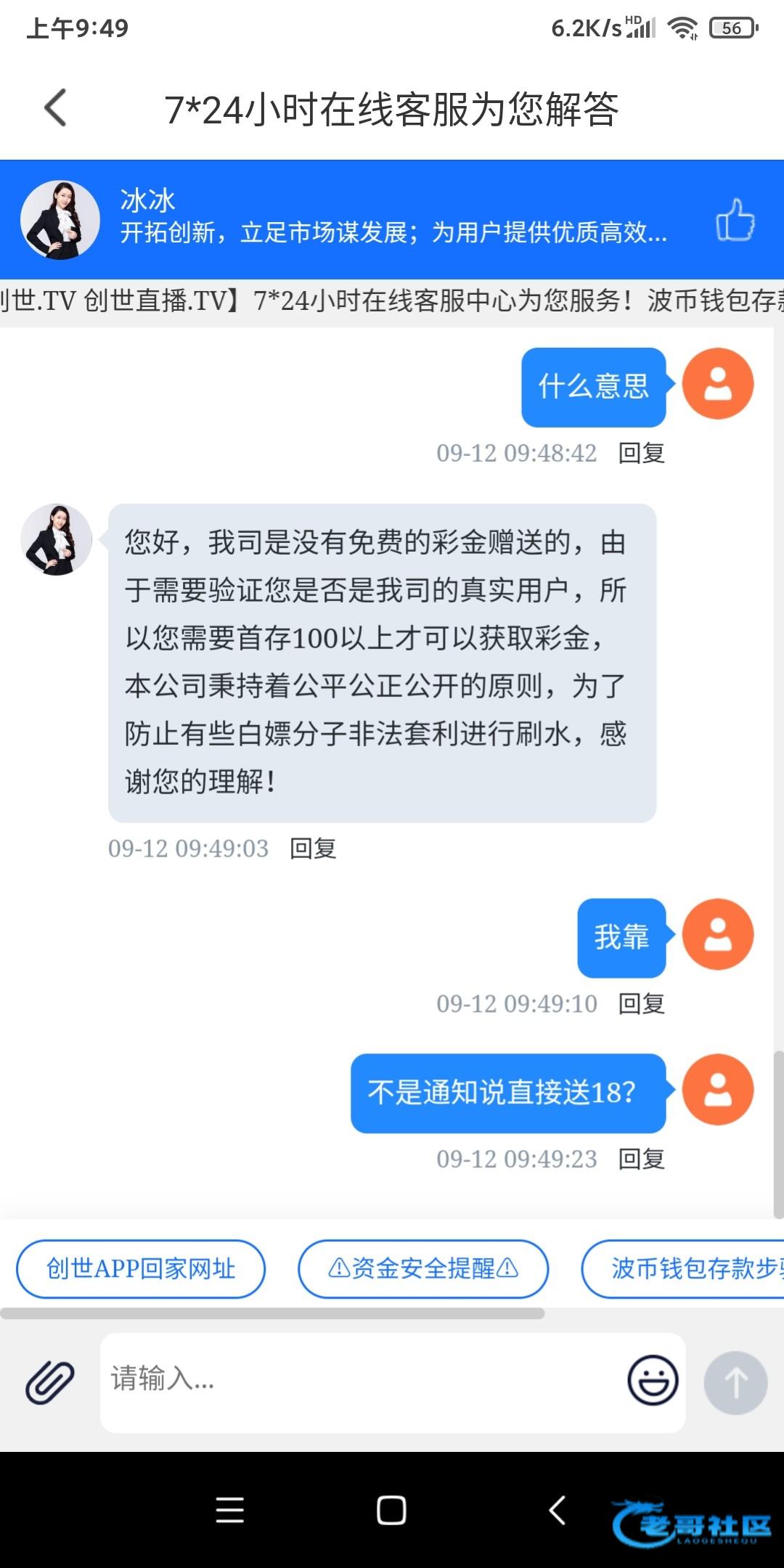Attach a file with the paperclip icon
This screenshot has height=1568, width=784.
coord(50,1381)
